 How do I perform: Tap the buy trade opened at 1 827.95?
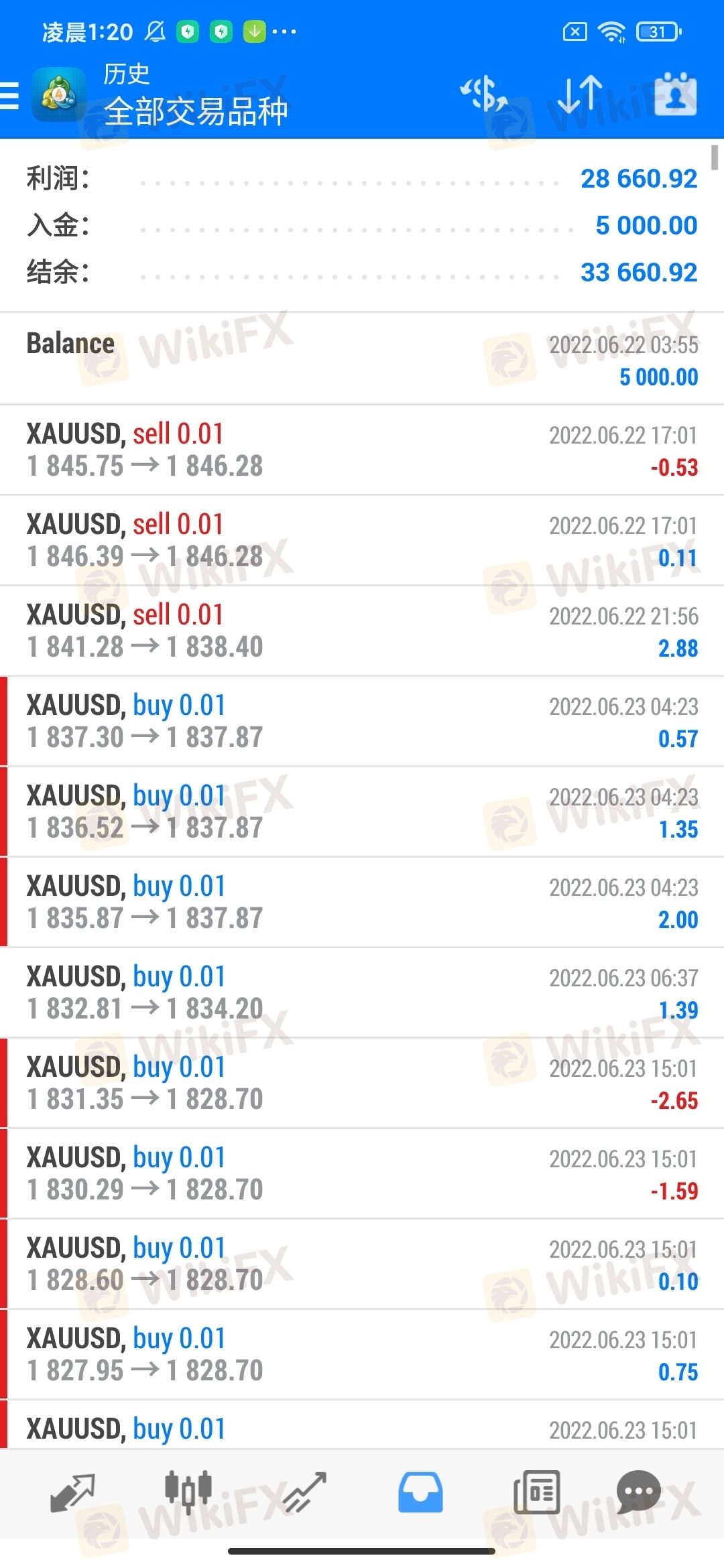point(362,1354)
